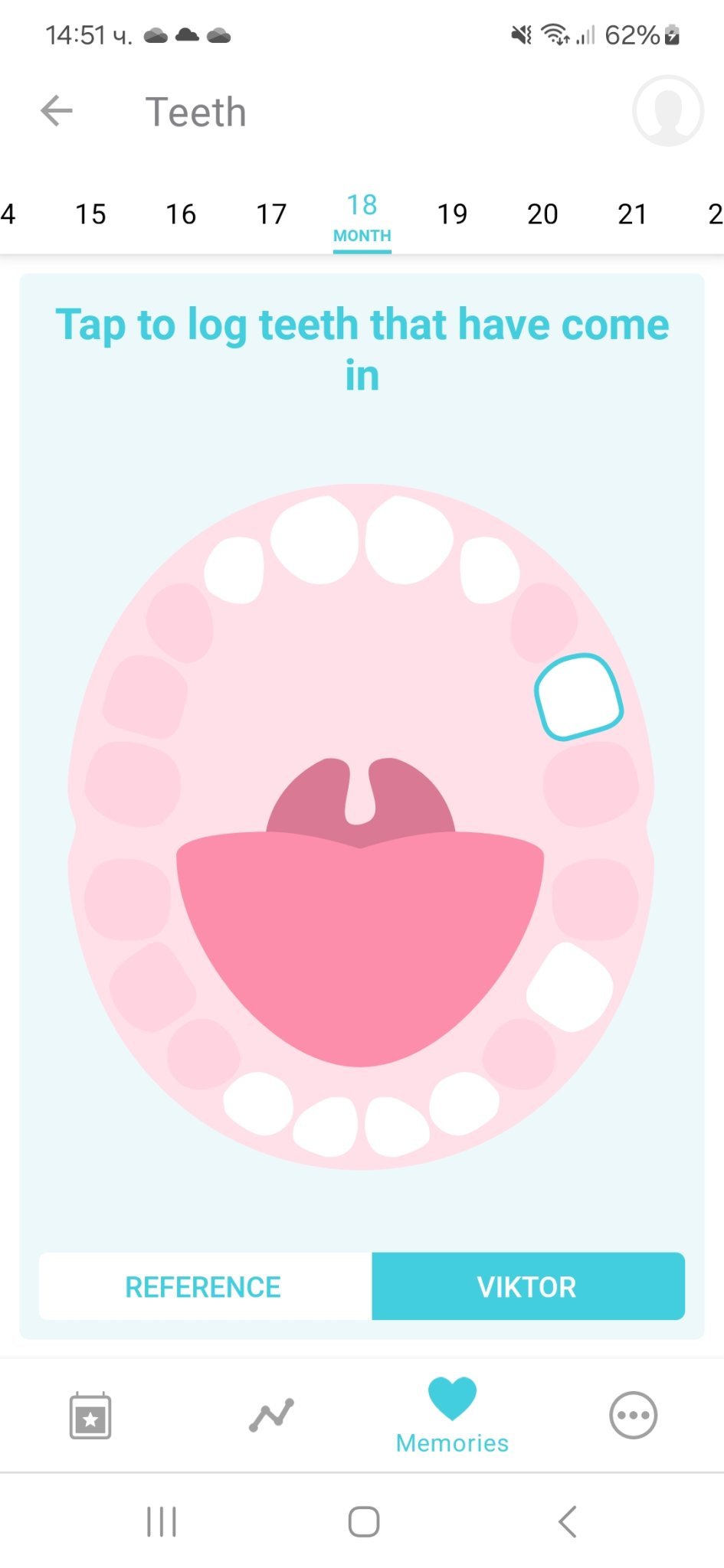Open the profile avatar
The height and width of the screenshot is (1568, 724).
(667, 111)
